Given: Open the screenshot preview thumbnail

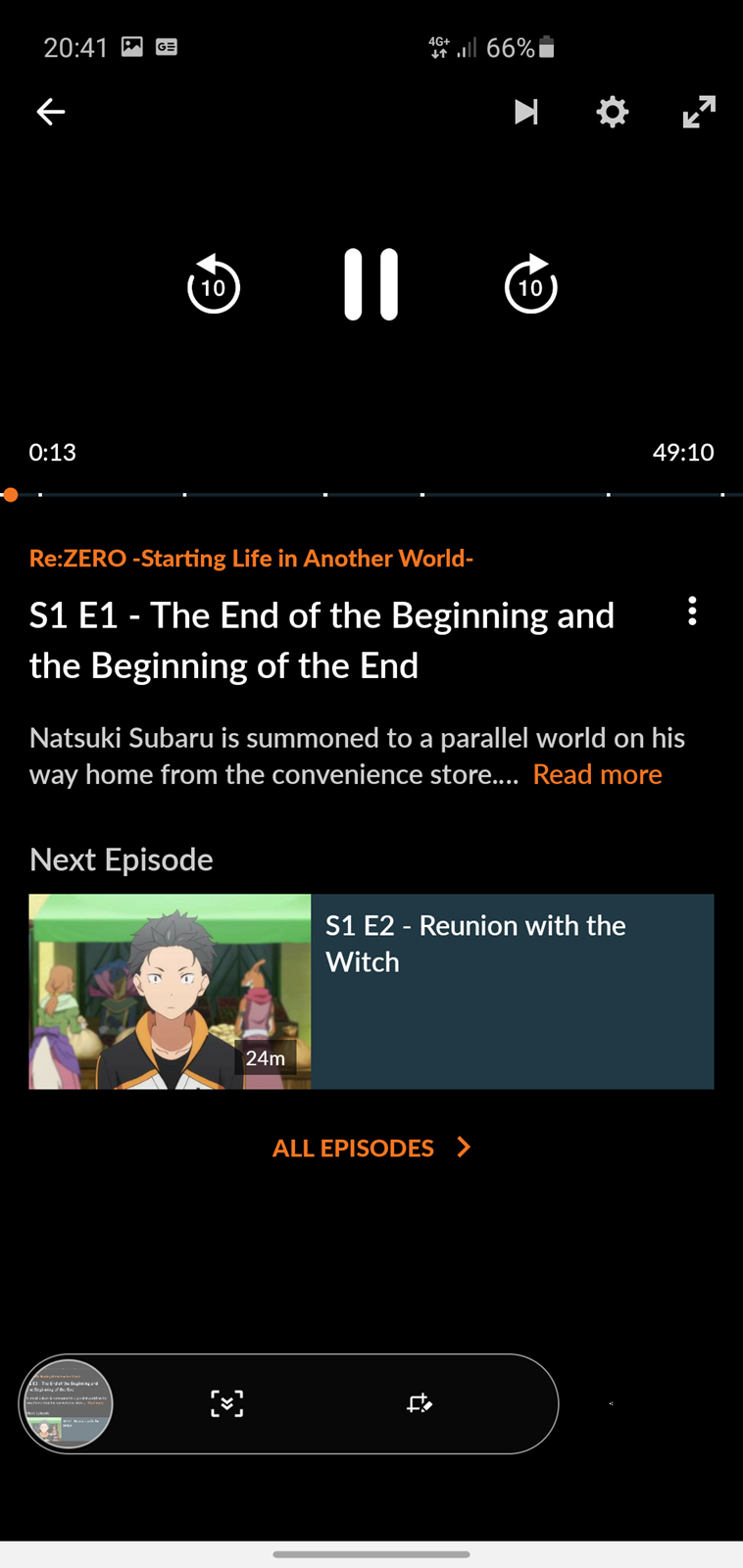Looking at the screenshot, I should pos(68,1403).
